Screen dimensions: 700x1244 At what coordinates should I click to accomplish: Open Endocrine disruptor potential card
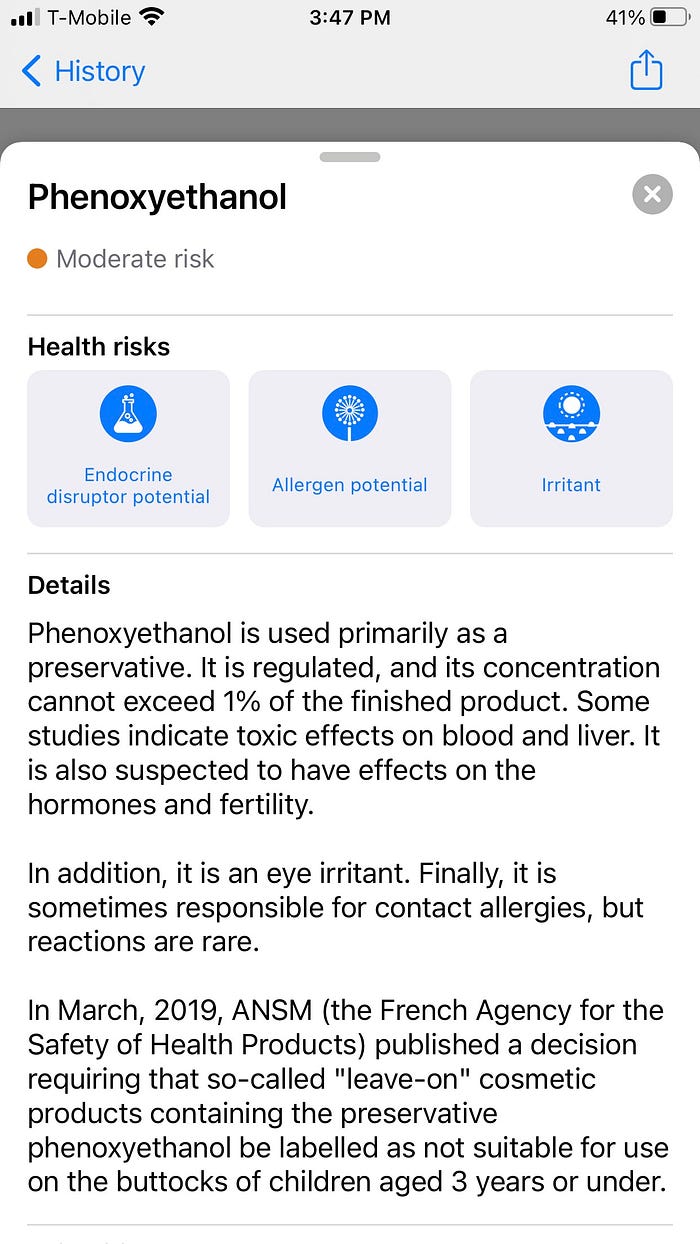point(128,448)
